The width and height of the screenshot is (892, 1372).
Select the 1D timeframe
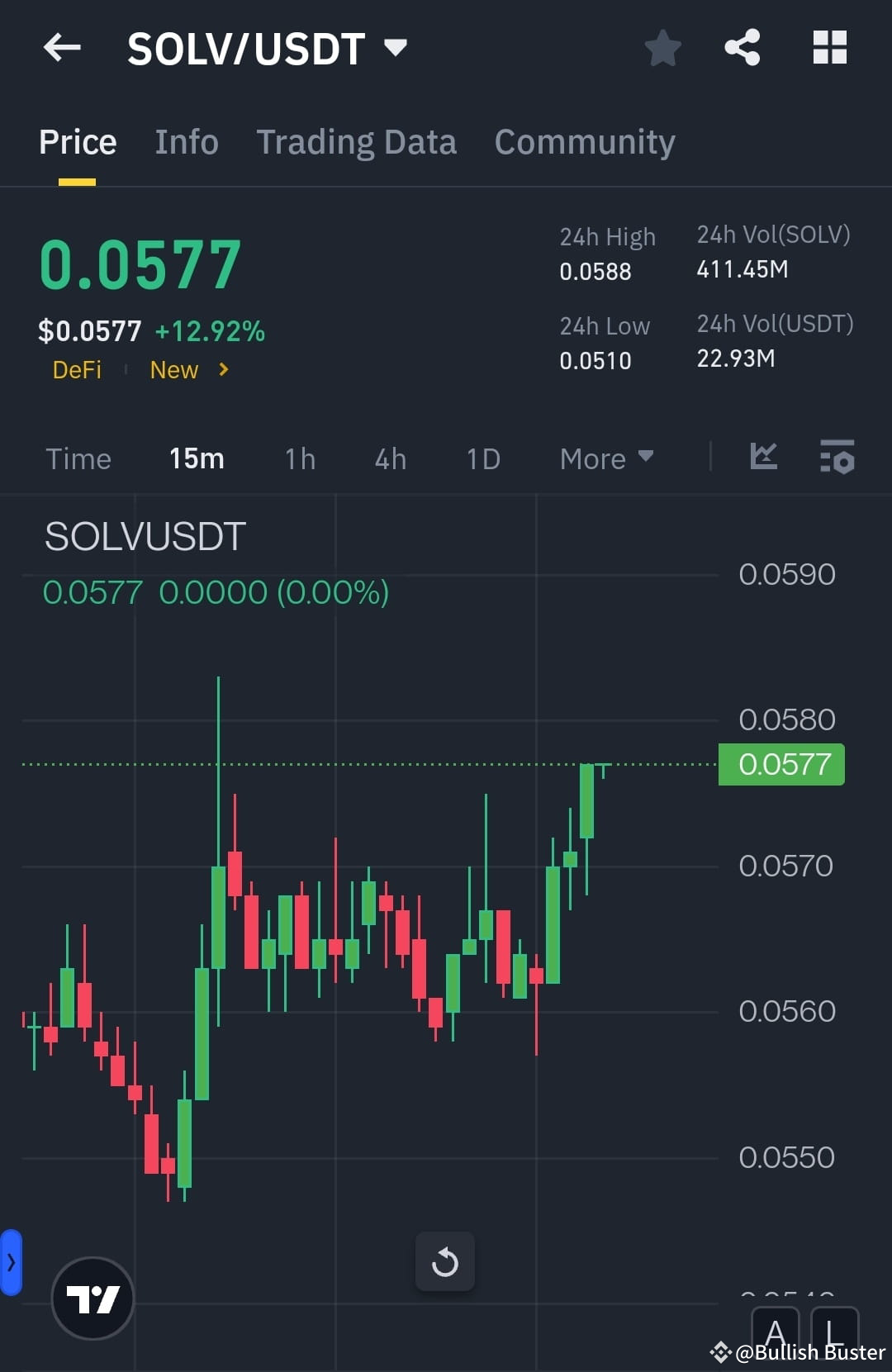483,458
